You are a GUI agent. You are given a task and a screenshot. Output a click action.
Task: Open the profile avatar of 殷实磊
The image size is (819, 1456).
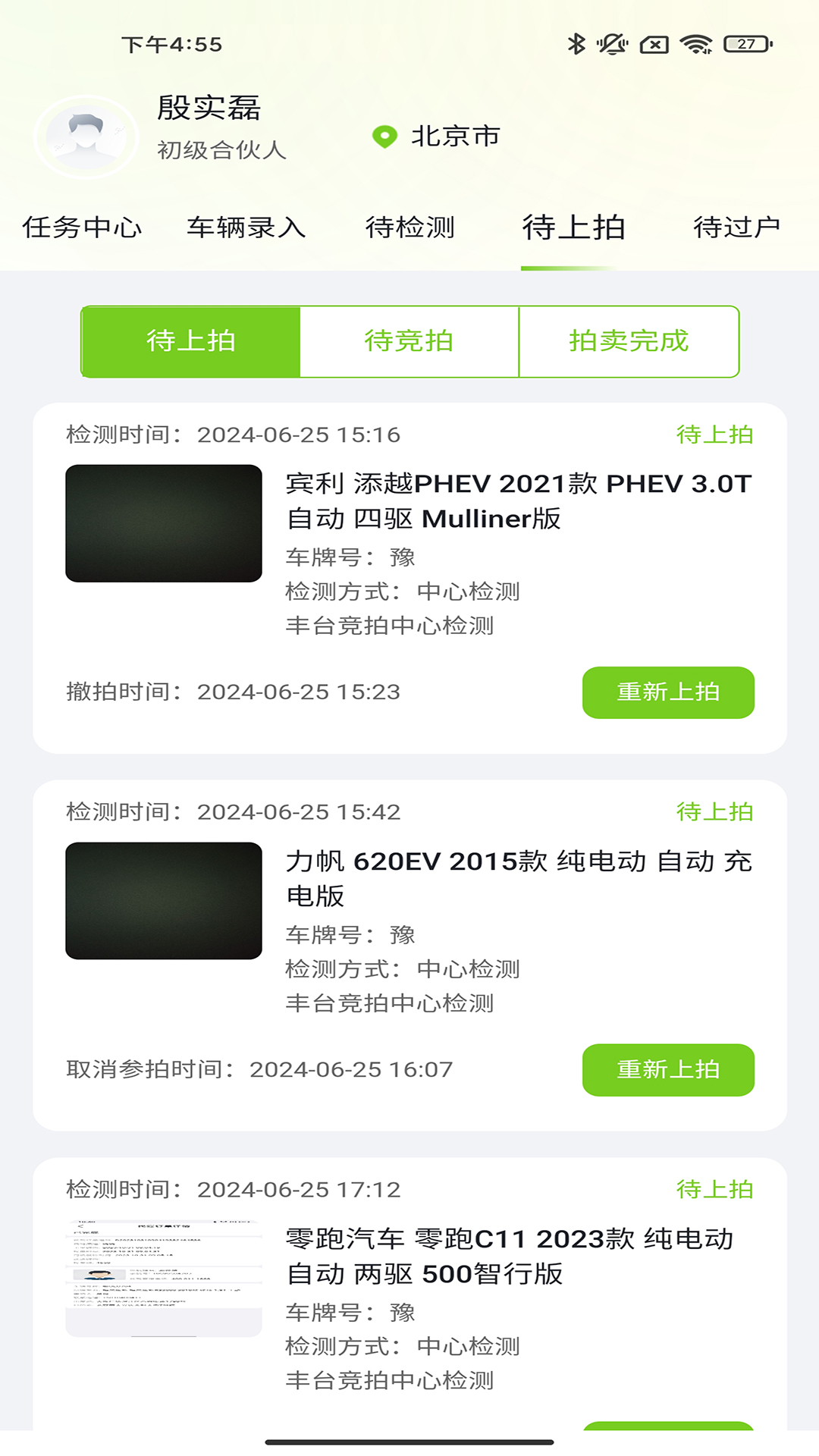(86, 137)
